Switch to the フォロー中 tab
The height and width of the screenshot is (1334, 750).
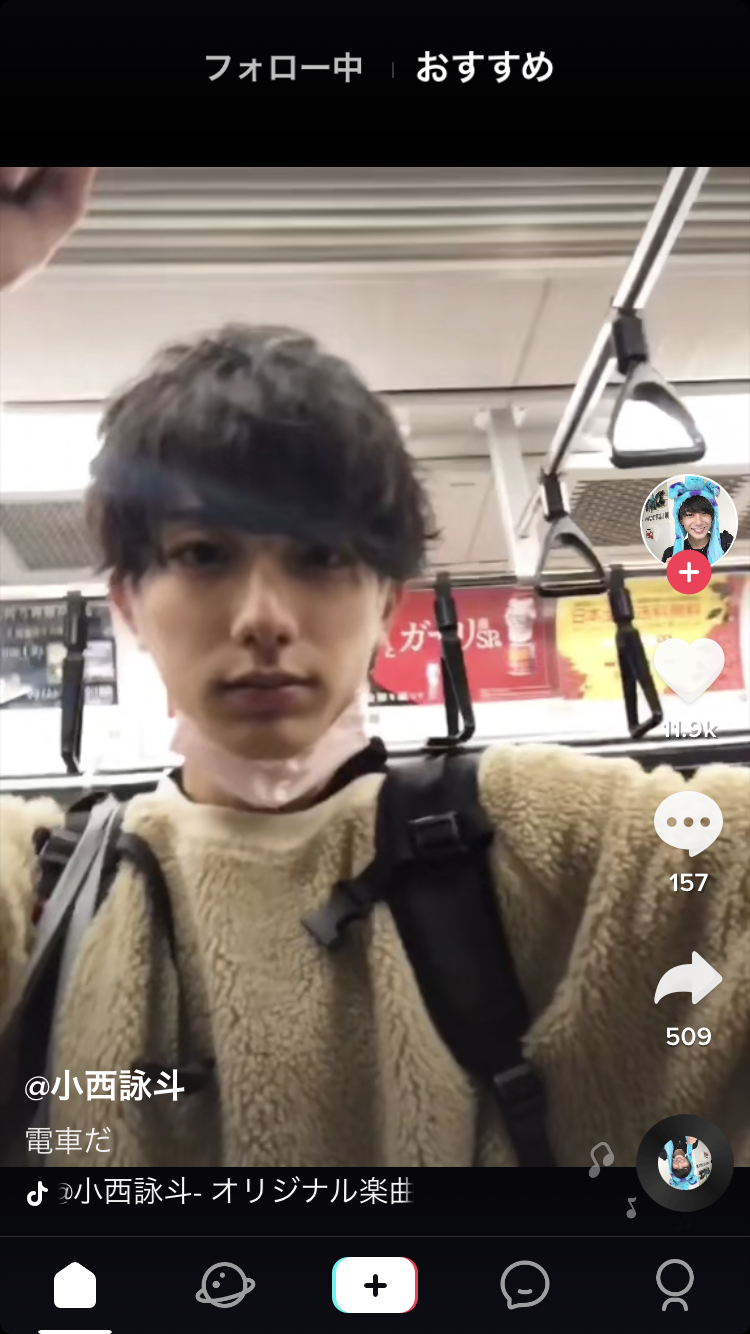coord(283,68)
